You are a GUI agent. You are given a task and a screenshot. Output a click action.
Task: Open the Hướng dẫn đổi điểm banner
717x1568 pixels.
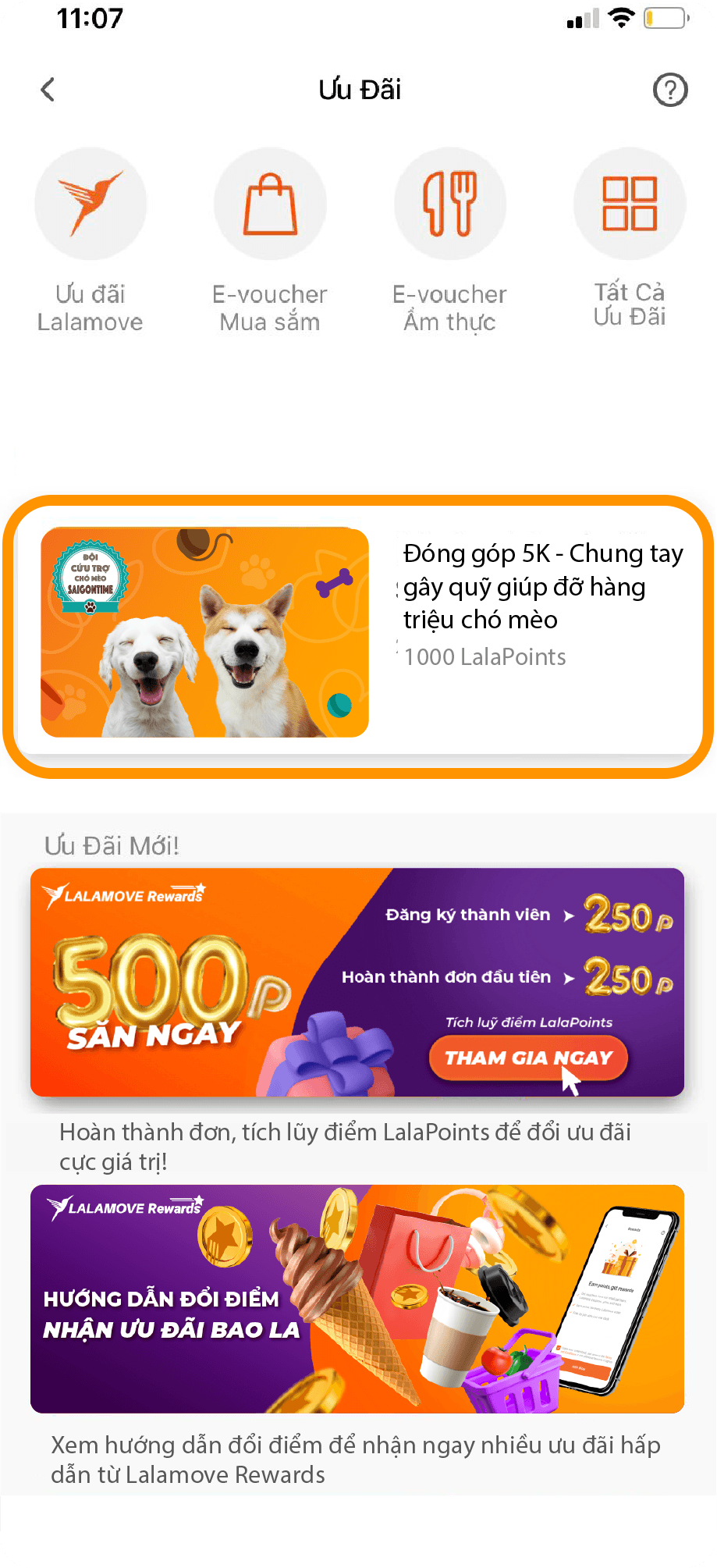pyautogui.click(x=357, y=1299)
